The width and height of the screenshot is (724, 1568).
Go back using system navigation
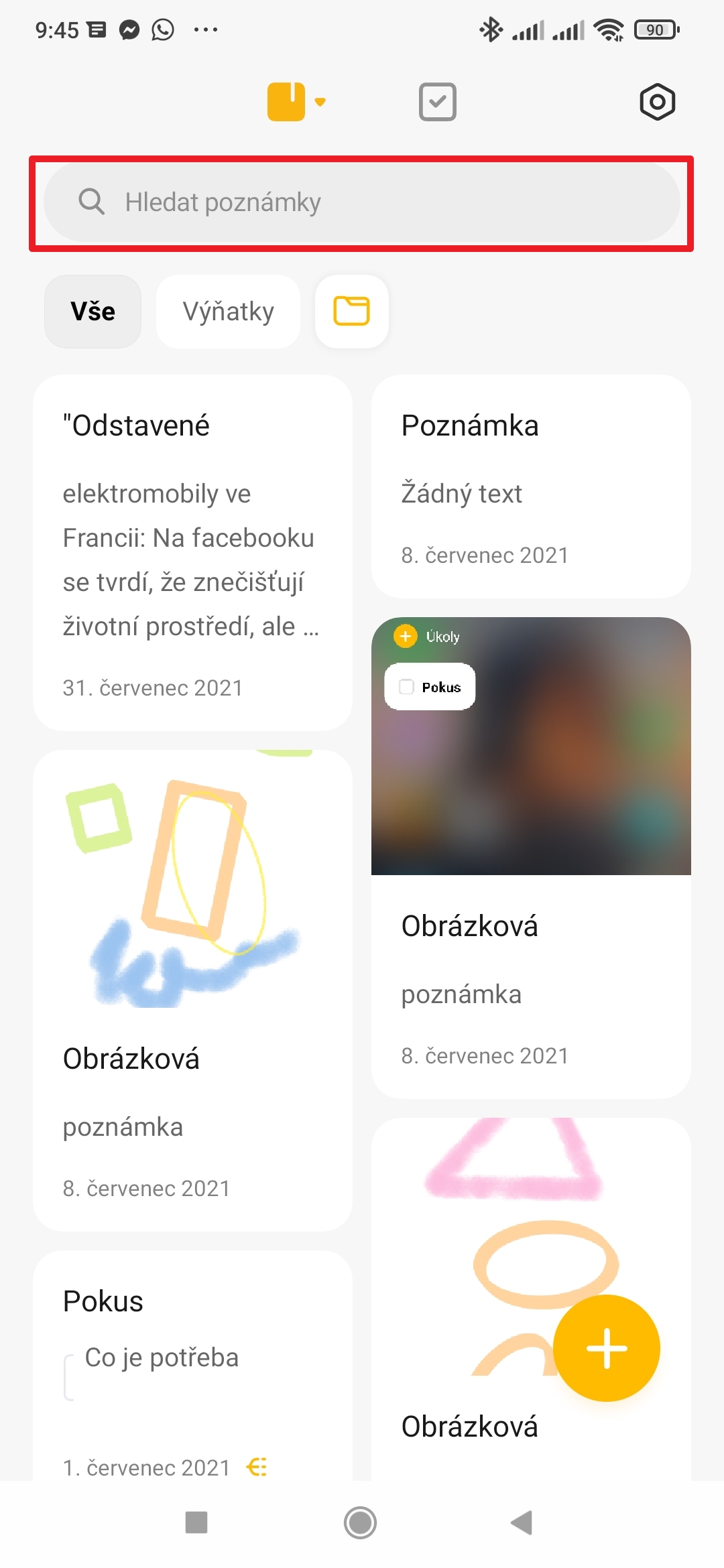(x=522, y=1522)
